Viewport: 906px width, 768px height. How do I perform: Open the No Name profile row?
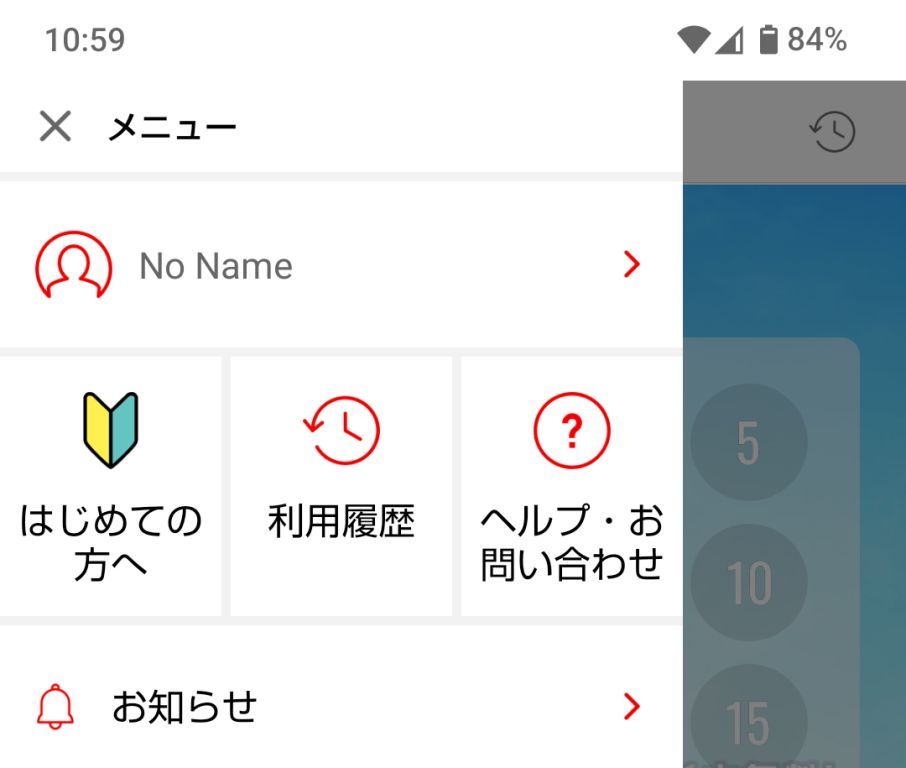coord(340,265)
